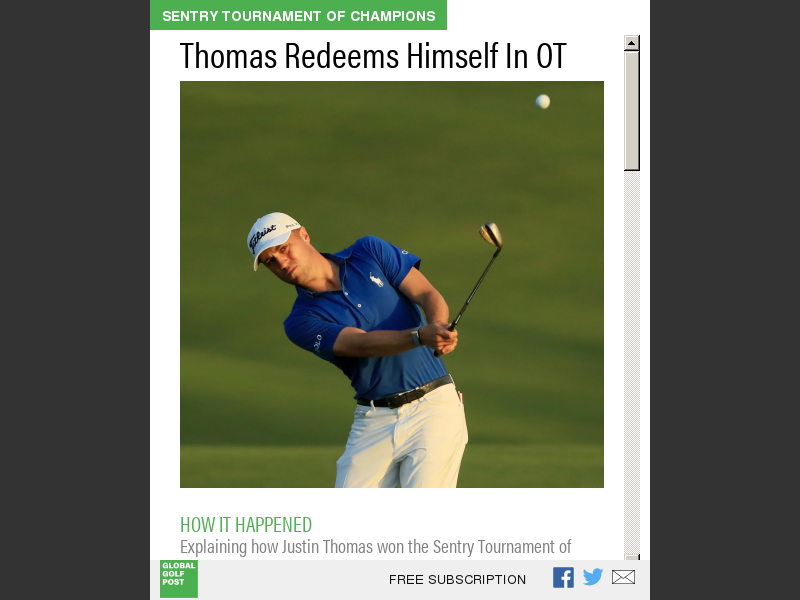This screenshot has width=800, height=600.
Task: Open the Facebook share icon
Action: pyautogui.click(x=563, y=578)
